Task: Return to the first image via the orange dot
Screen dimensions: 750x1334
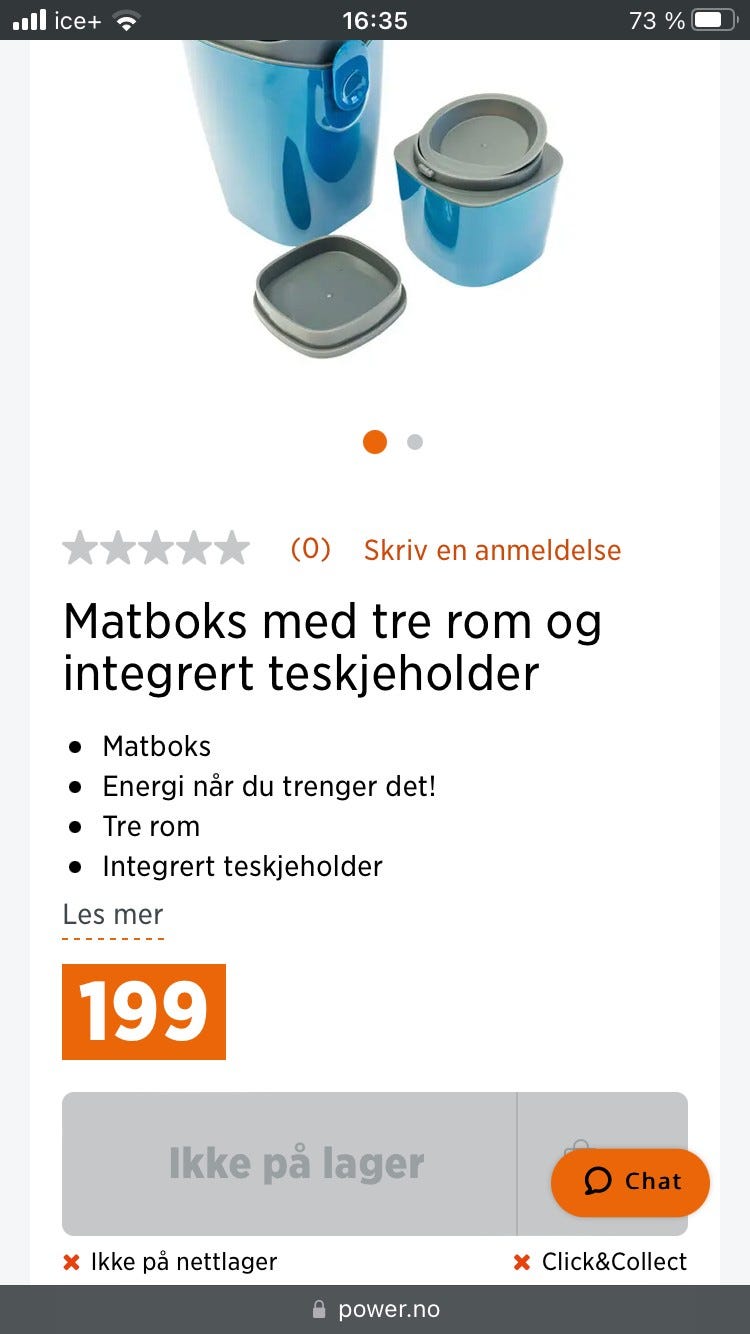Action: click(x=374, y=442)
